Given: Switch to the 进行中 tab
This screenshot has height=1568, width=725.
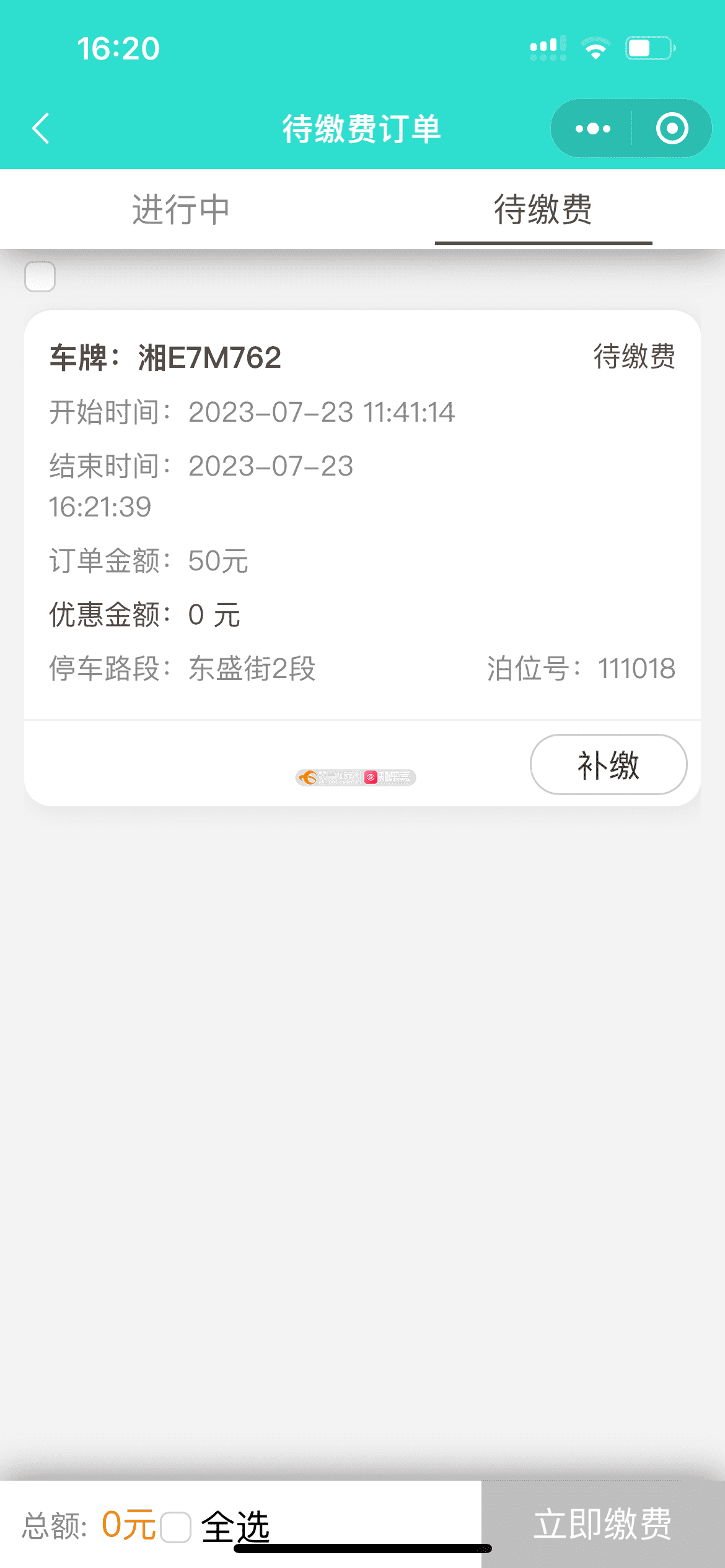Looking at the screenshot, I should (181, 209).
